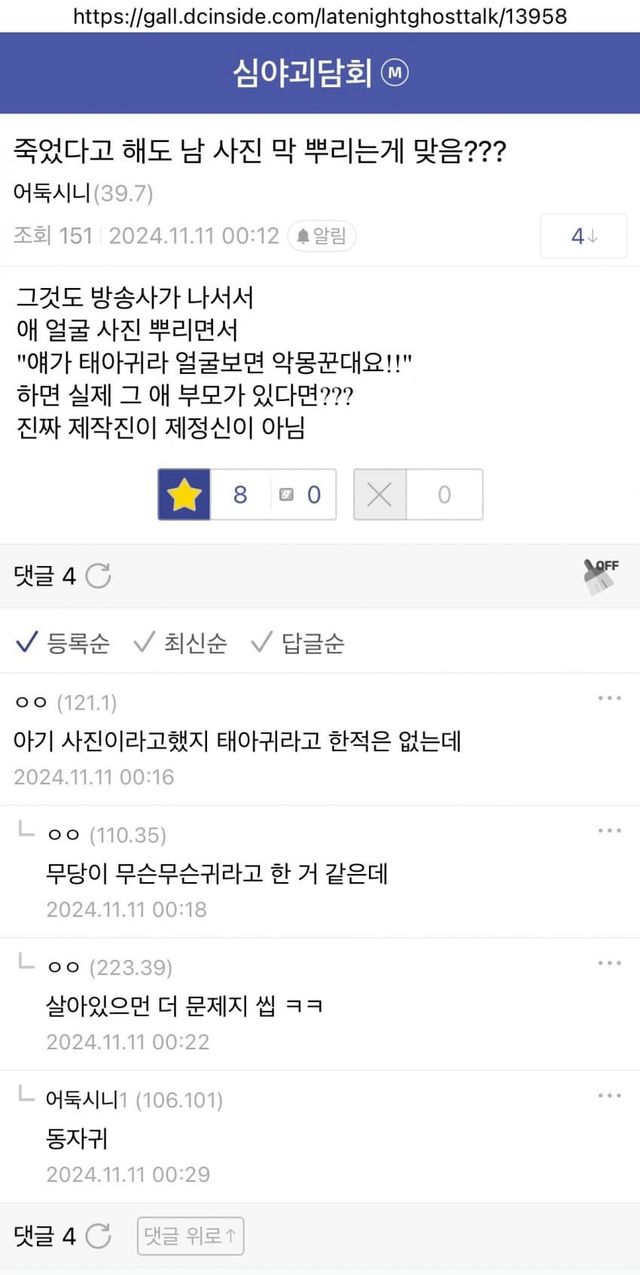Jump to comments with the 4↓ button
640x1275 pixels.
pos(584,236)
